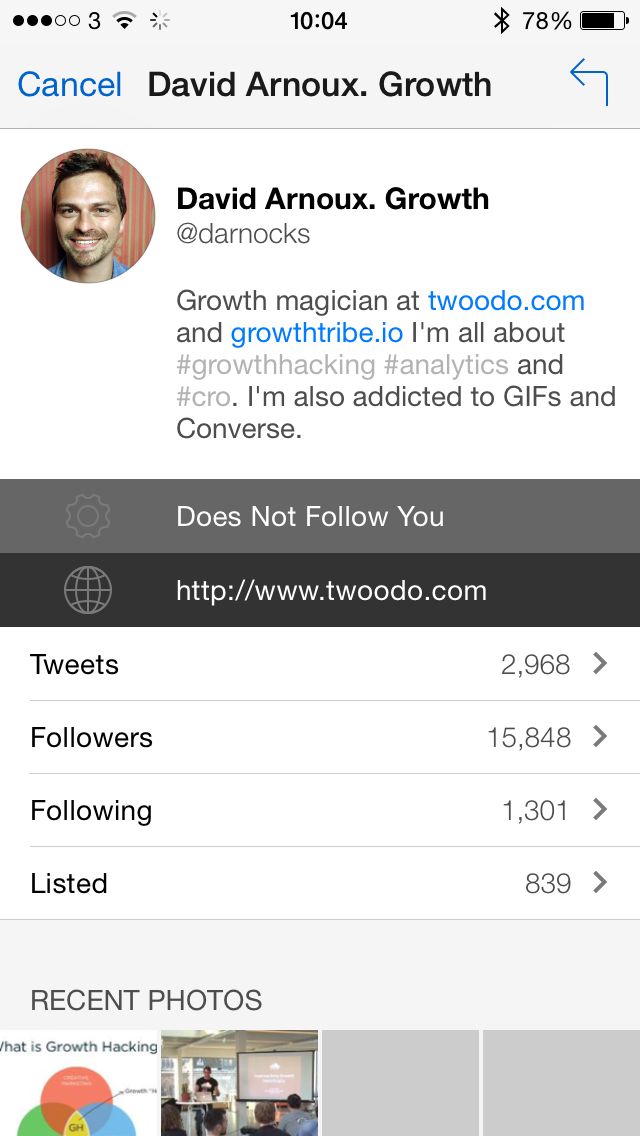Tap Cancel to close the profile
640x1136 pixels.
pos(69,85)
